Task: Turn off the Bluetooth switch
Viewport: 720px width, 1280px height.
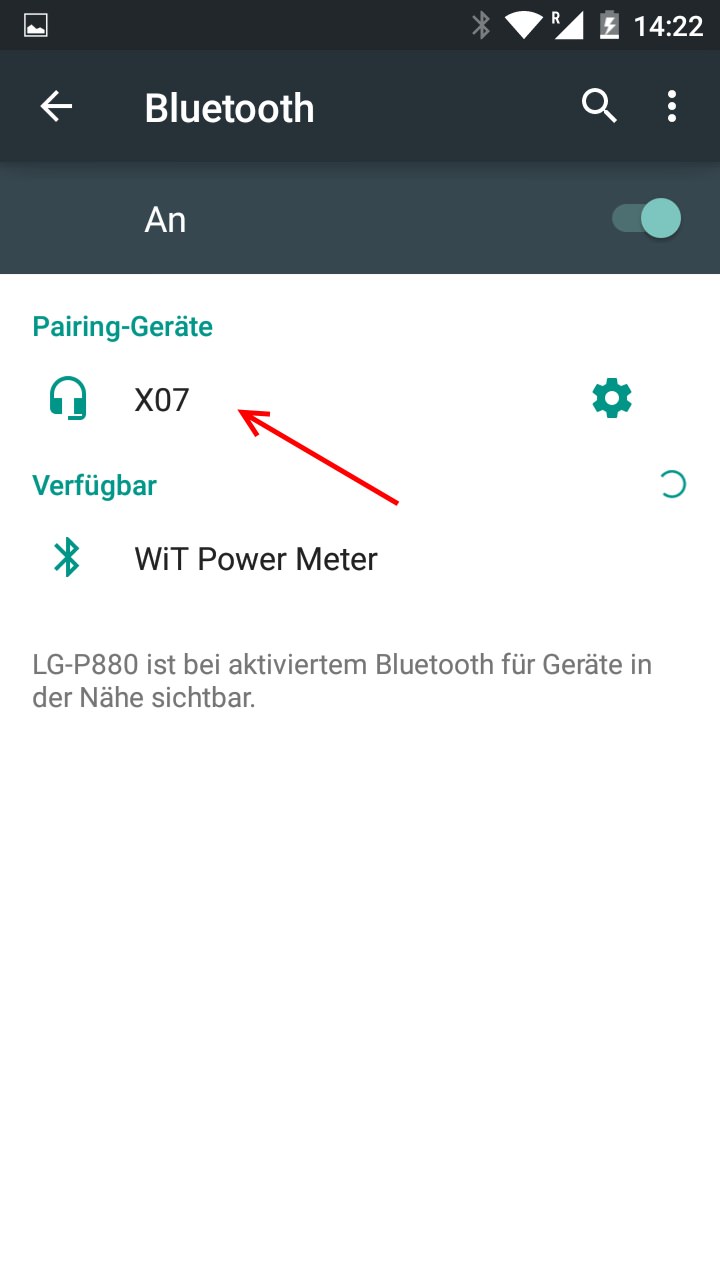Action: [x=647, y=218]
